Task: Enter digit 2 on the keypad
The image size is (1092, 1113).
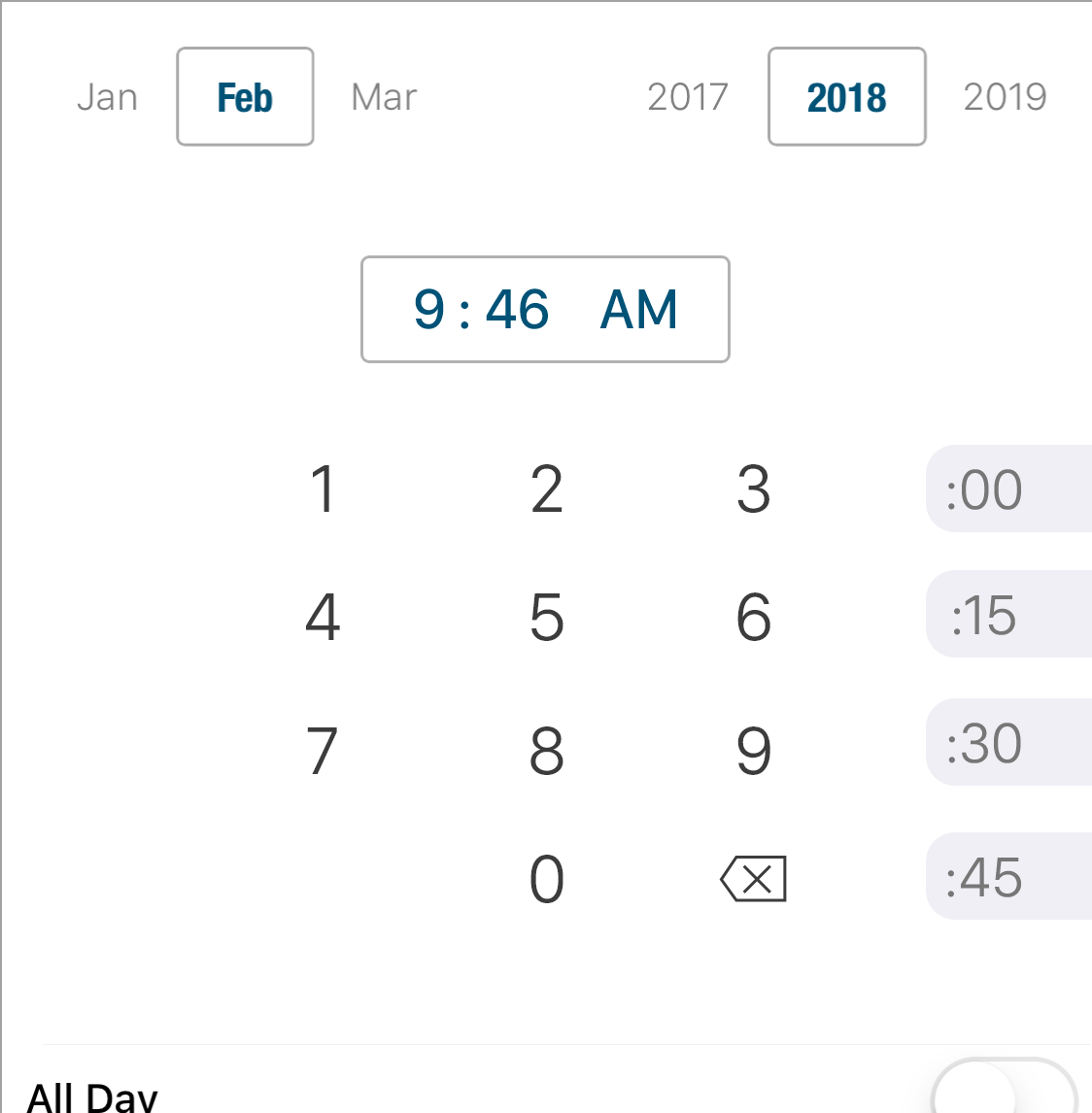Action: tap(547, 489)
